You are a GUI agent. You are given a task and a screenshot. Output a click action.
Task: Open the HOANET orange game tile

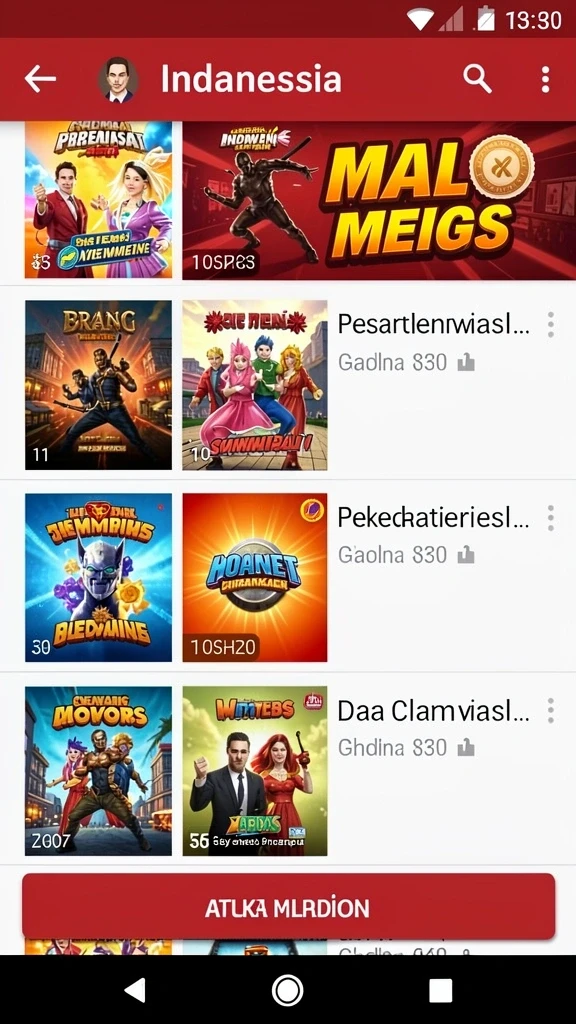click(x=255, y=577)
